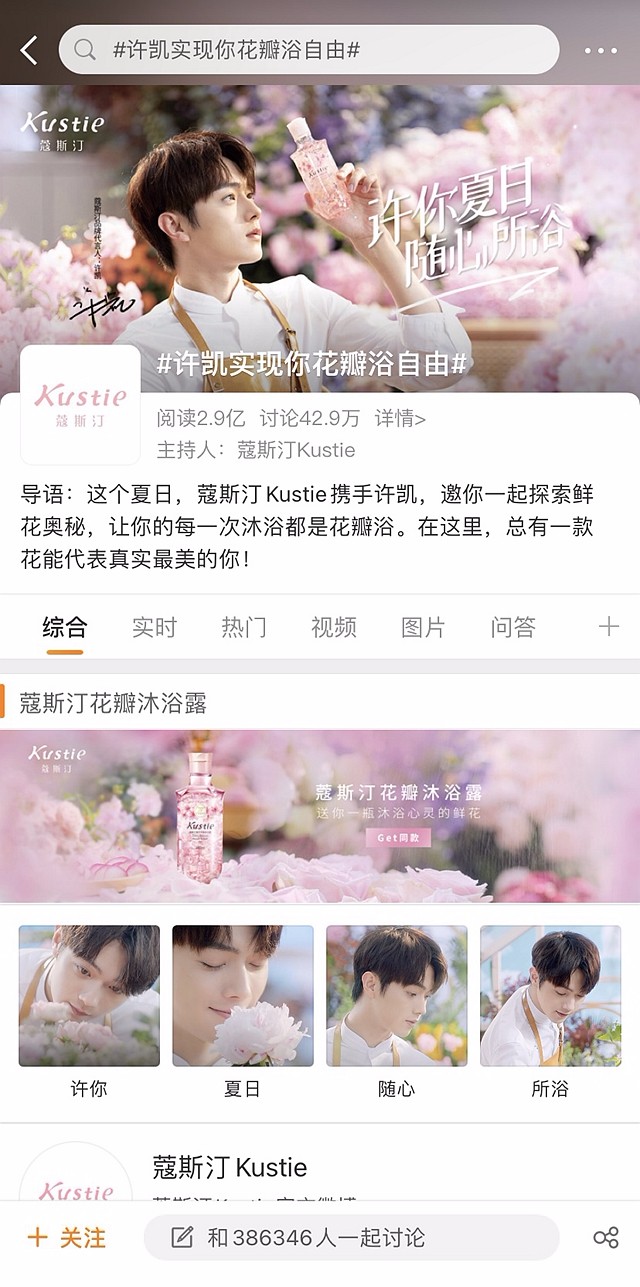Open the 蔻斯汀花瓣沐浴露 product banner
This screenshot has height=1287, width=640.
(320, 815)
